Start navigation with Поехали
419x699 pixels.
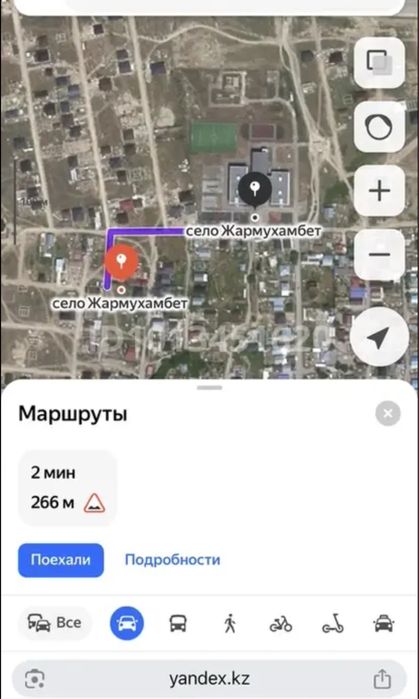tap(61, 560)
